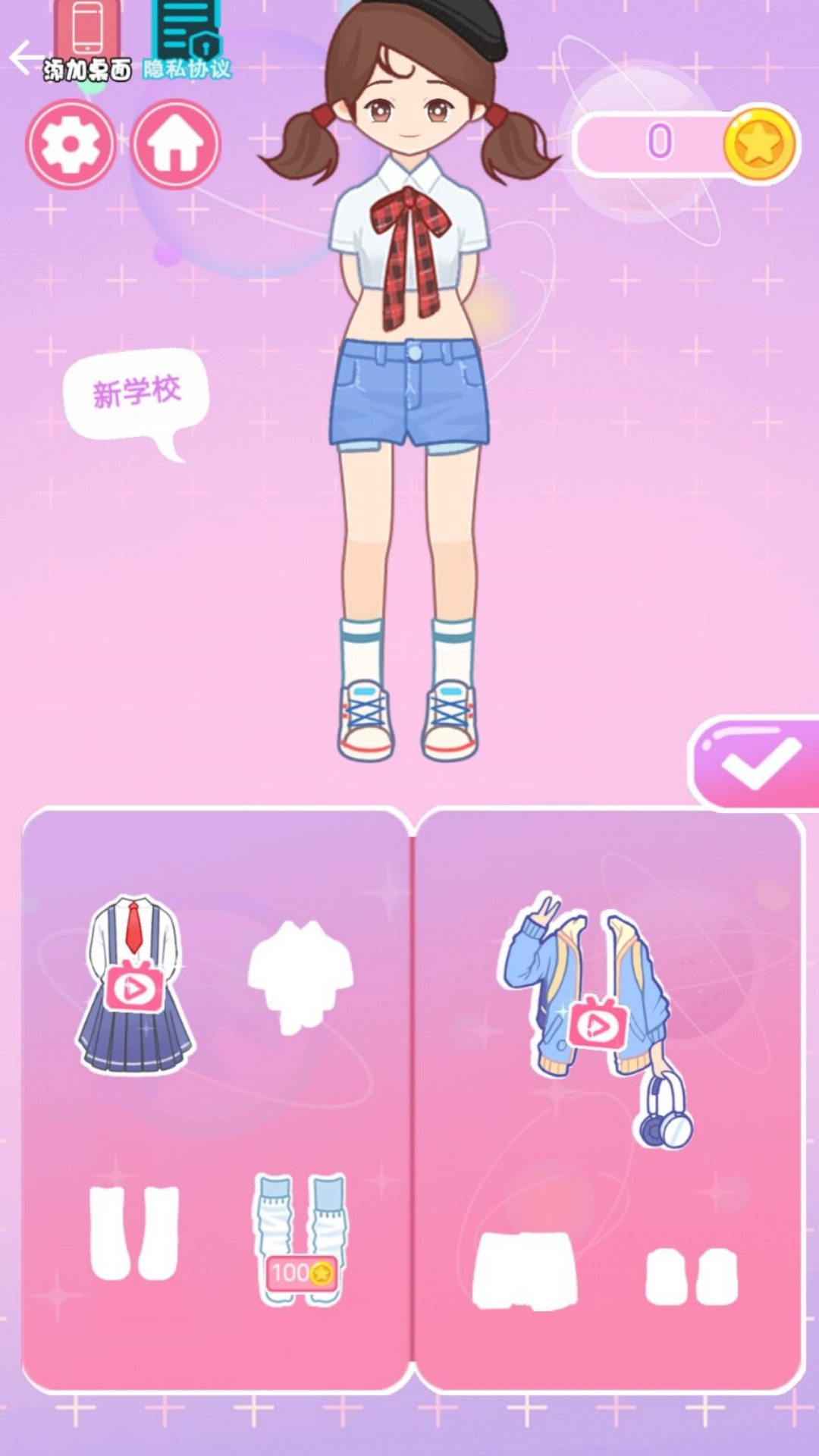819x1456 pixels.
Task: Select the school uniform dress with video ad
Action: (135, 986)
